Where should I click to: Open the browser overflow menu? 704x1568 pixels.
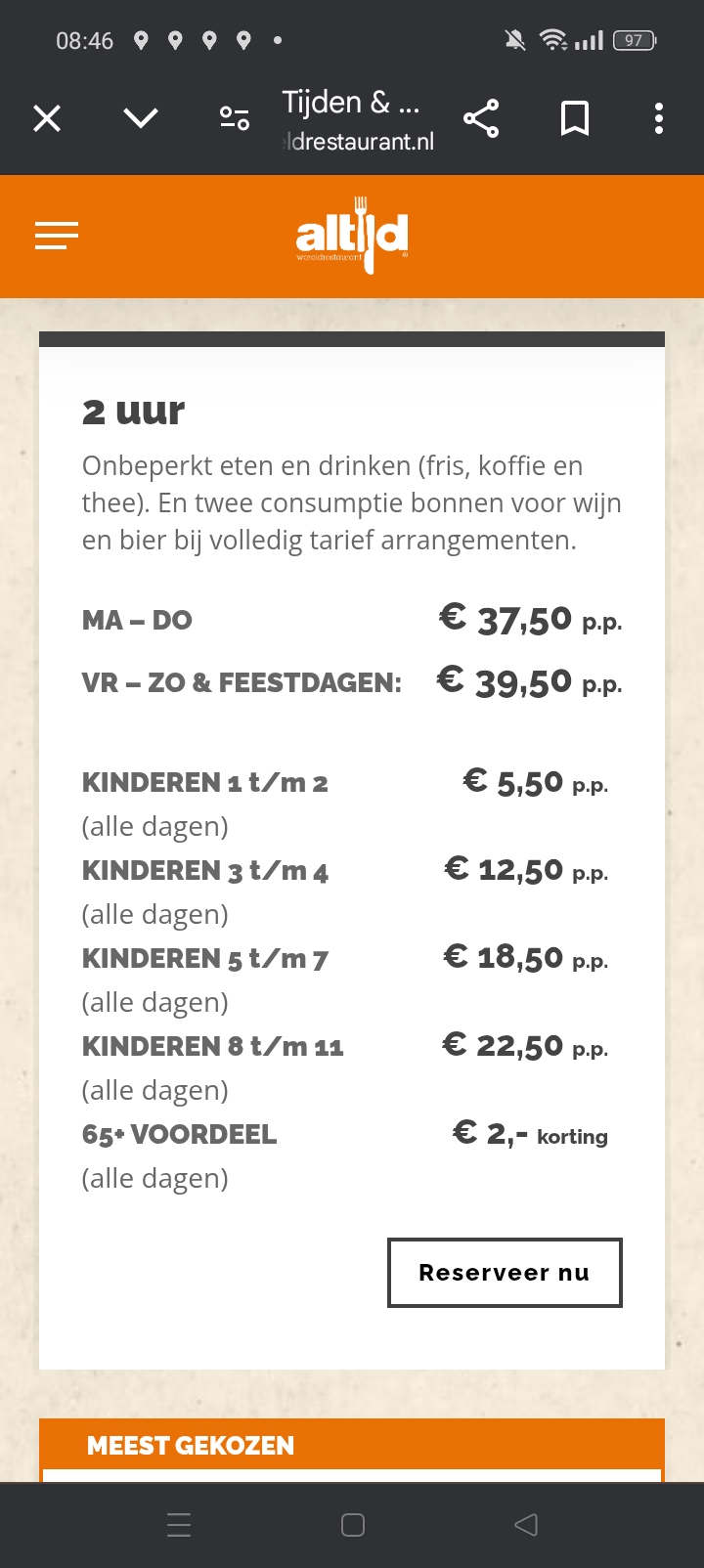[x=659, y=119]
